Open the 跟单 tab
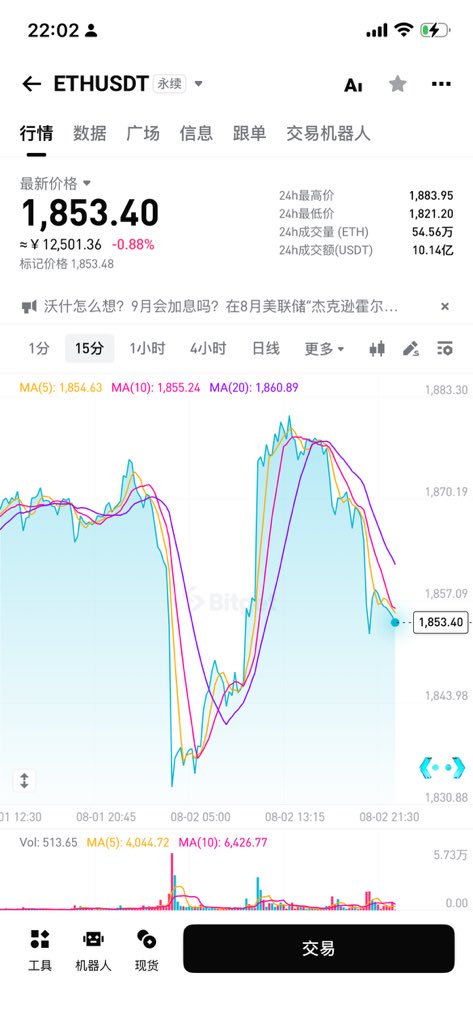Viewport: 473px width, 1024px height. pyautogui.click(x=250, y=133)
